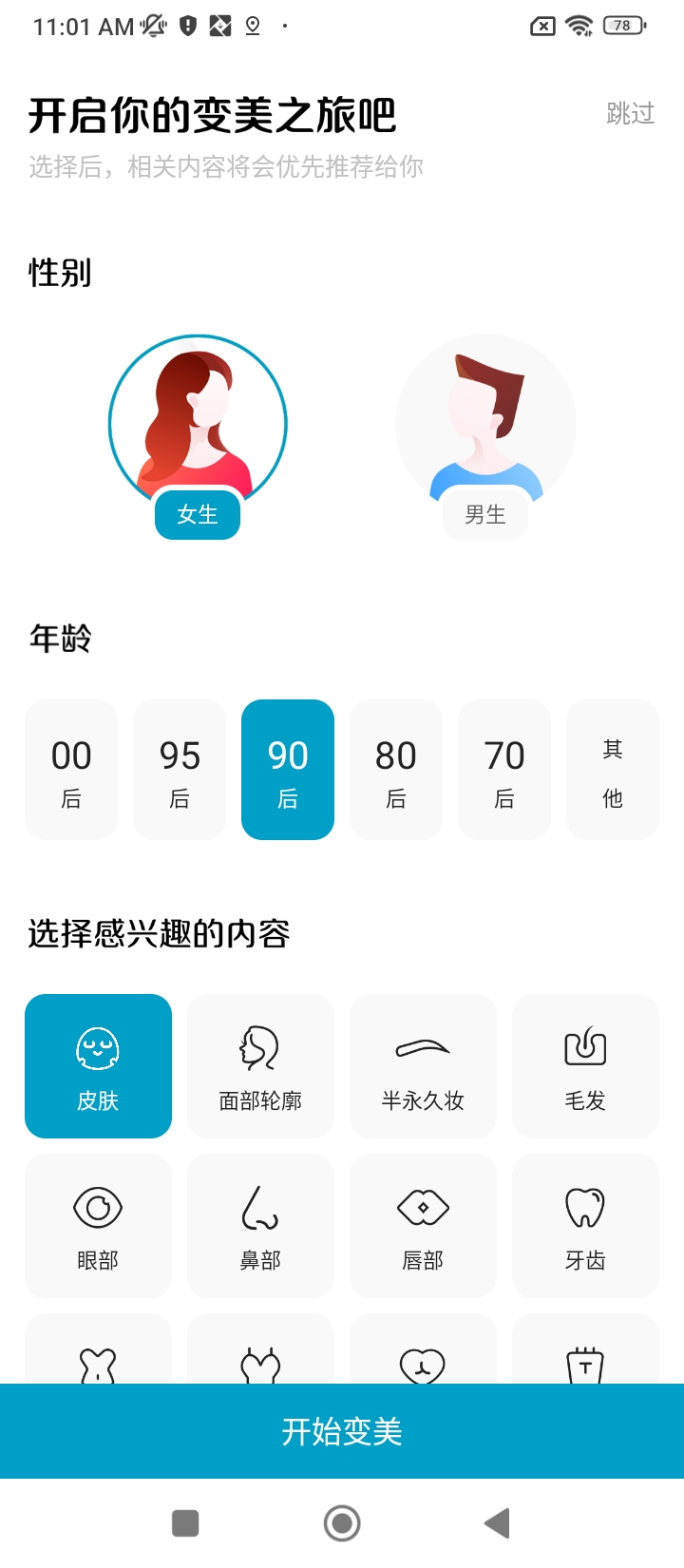
Task: Pick 其他 as the age group
Action: [613, 770]
